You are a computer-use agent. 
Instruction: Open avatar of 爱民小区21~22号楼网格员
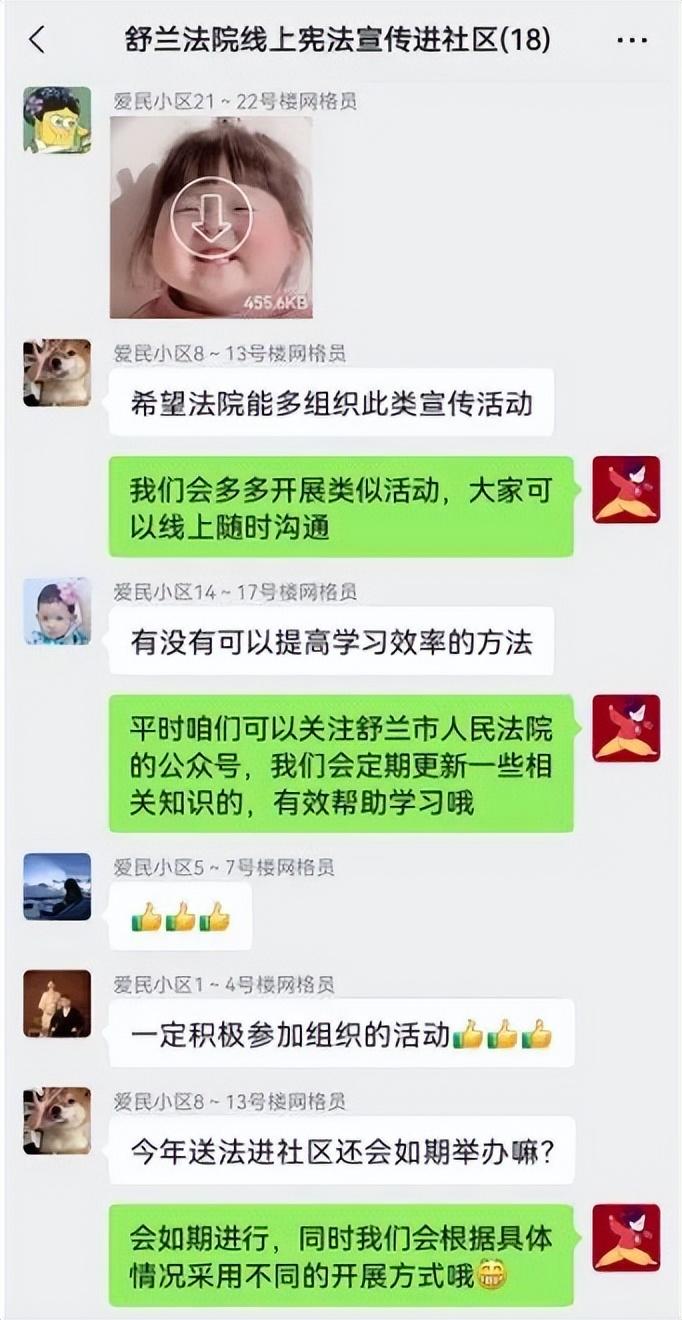pyautogui.click(x=57, y=120)
